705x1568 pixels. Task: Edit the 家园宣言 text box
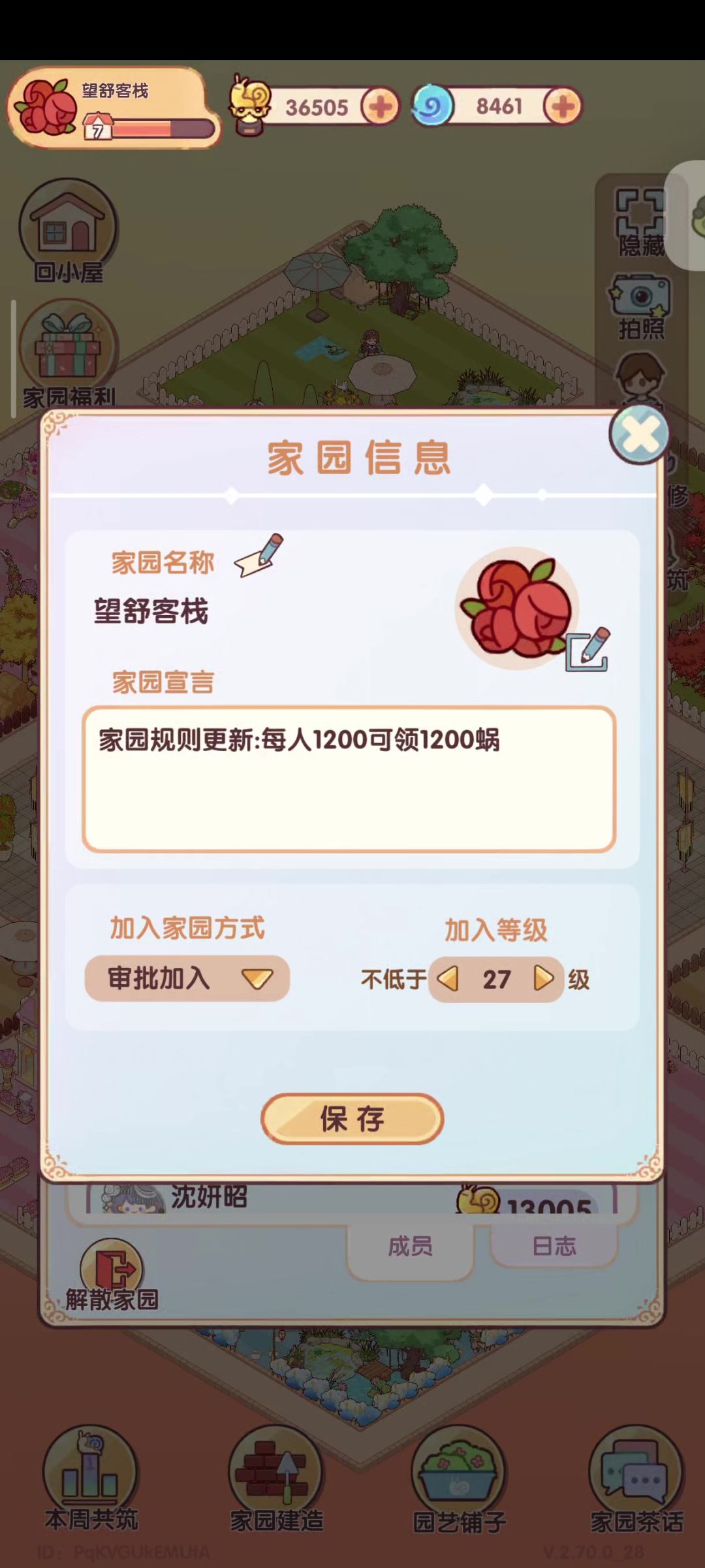coord(349,778)
